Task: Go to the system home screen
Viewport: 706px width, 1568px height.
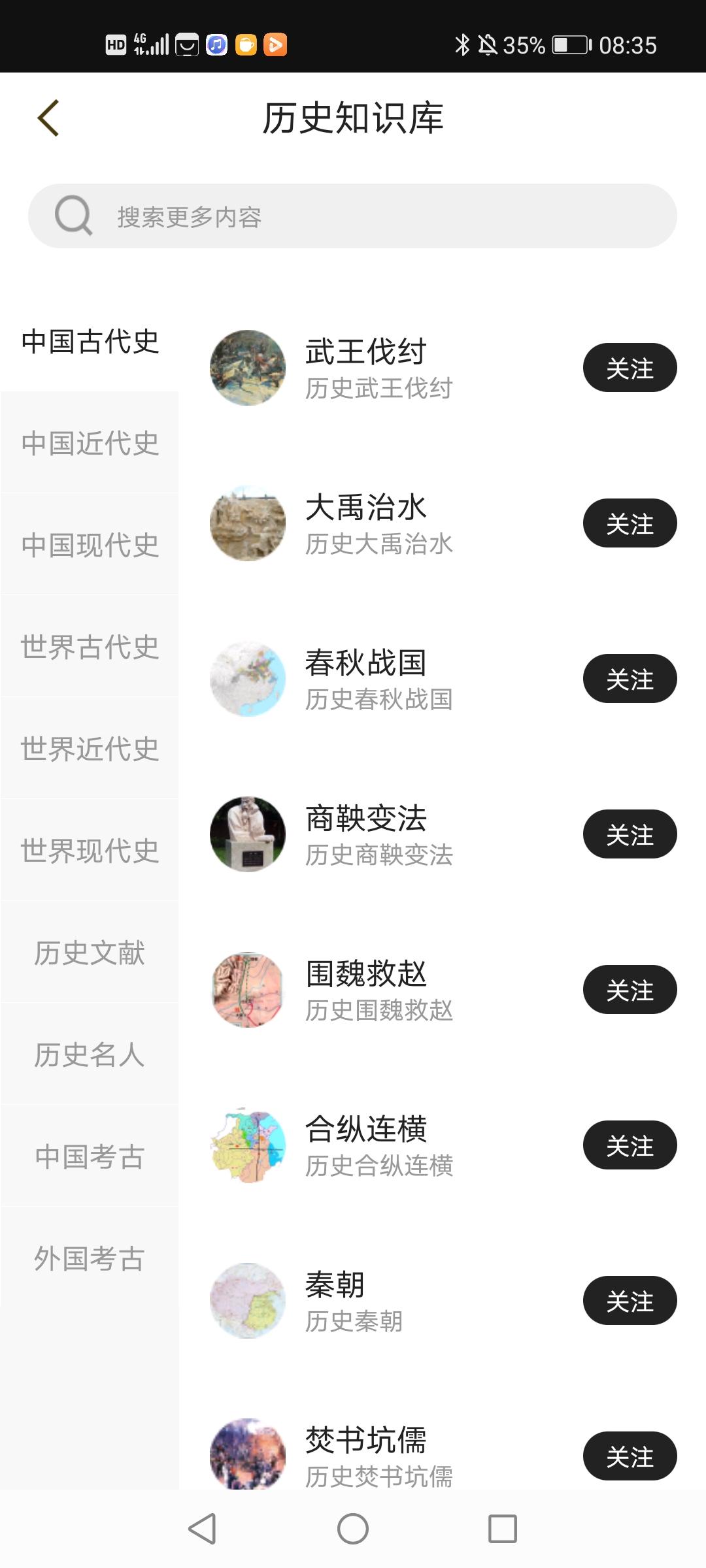Action: point(353,1529)
